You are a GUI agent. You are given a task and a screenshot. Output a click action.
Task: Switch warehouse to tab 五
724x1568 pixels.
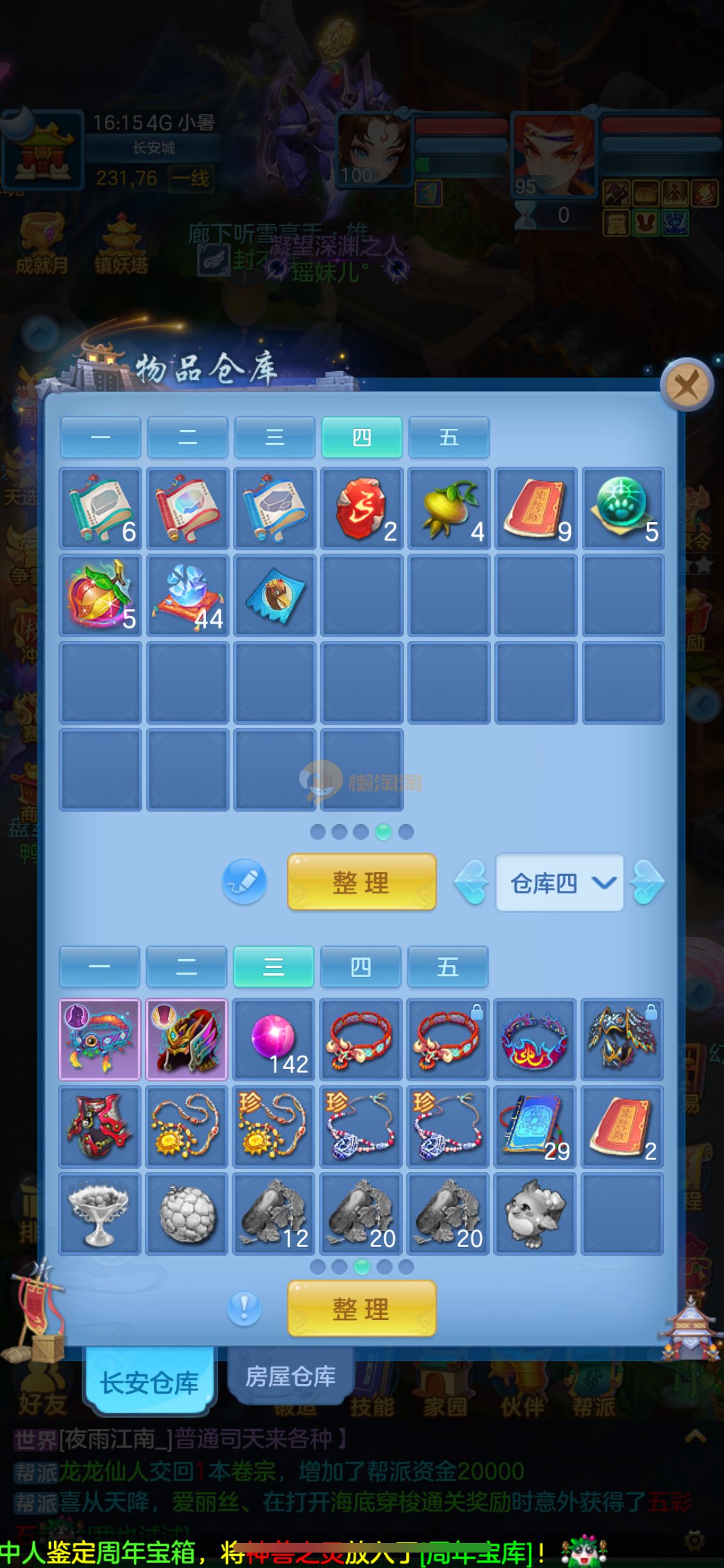tap(449, 437)
